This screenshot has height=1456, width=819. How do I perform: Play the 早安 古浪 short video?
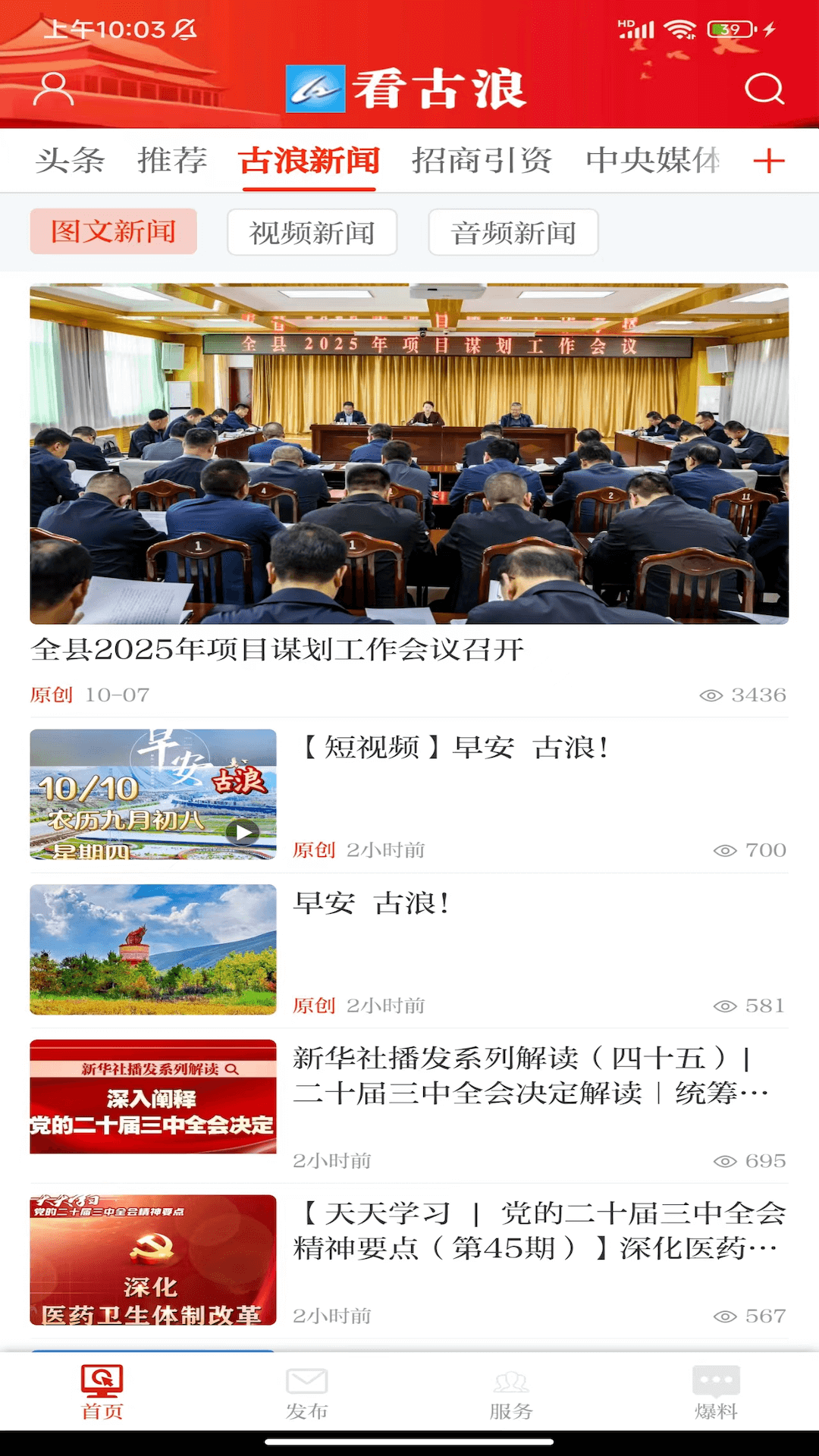coord(241,832)
